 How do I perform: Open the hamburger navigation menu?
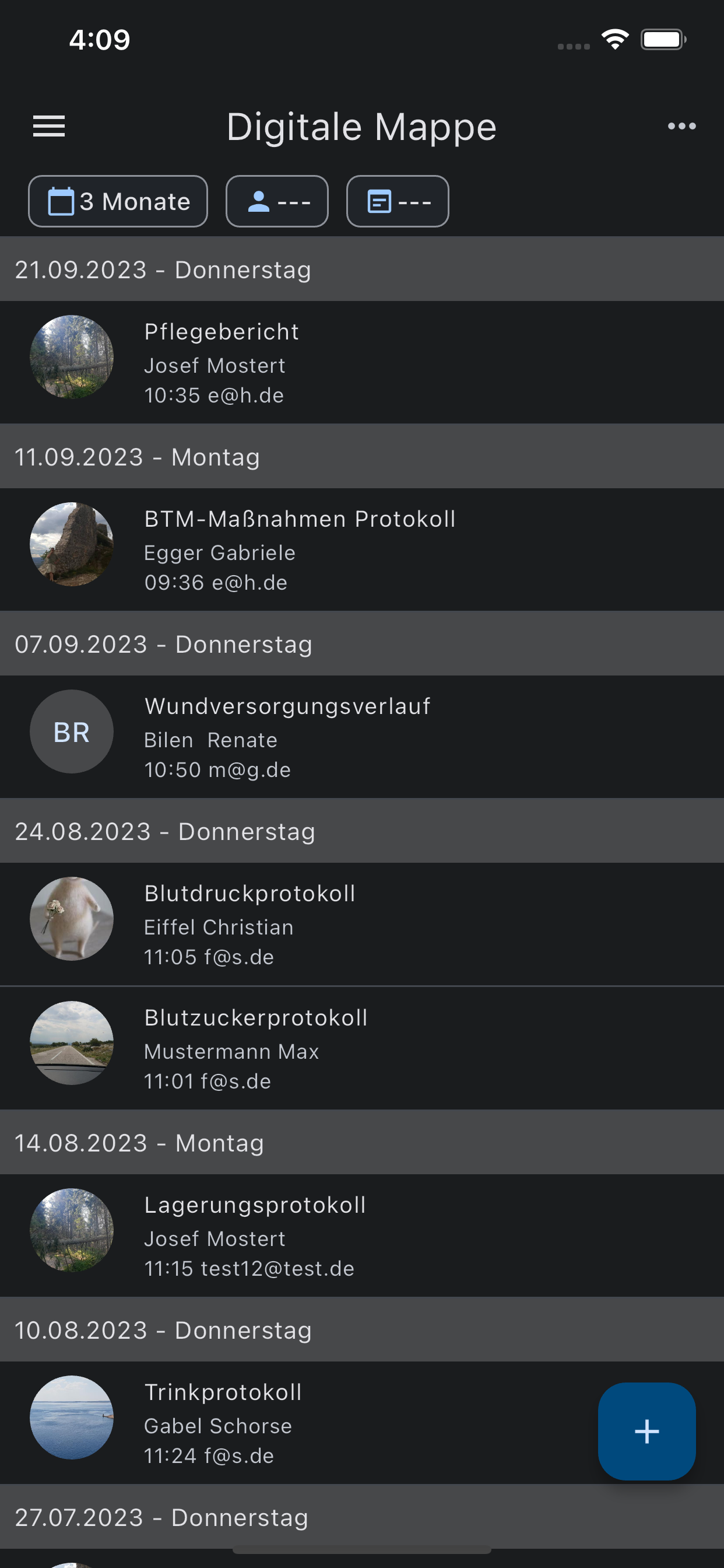coord(48,126)
